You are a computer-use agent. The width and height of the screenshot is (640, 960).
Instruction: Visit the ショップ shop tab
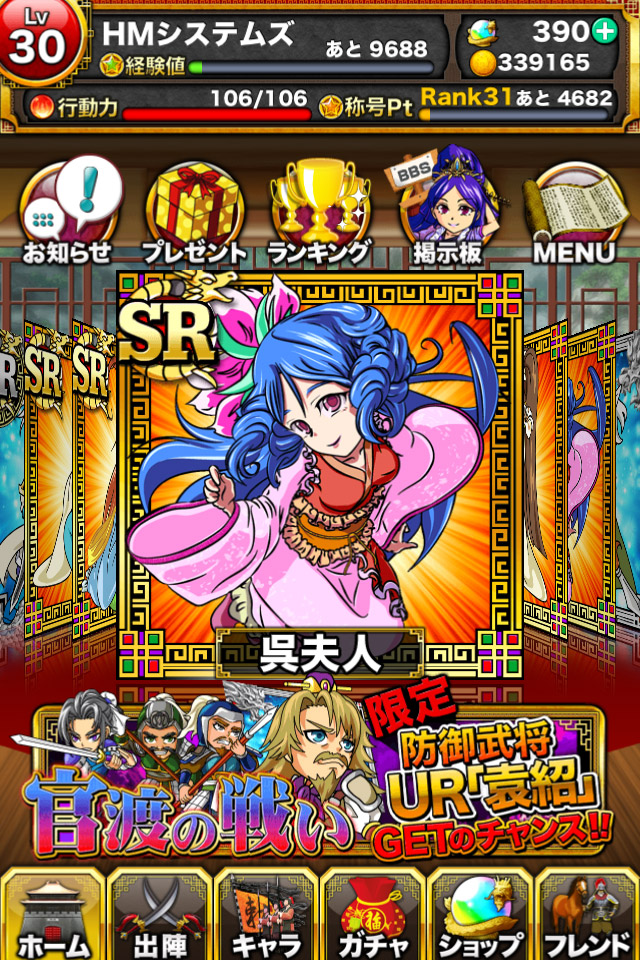click(480, 915)
